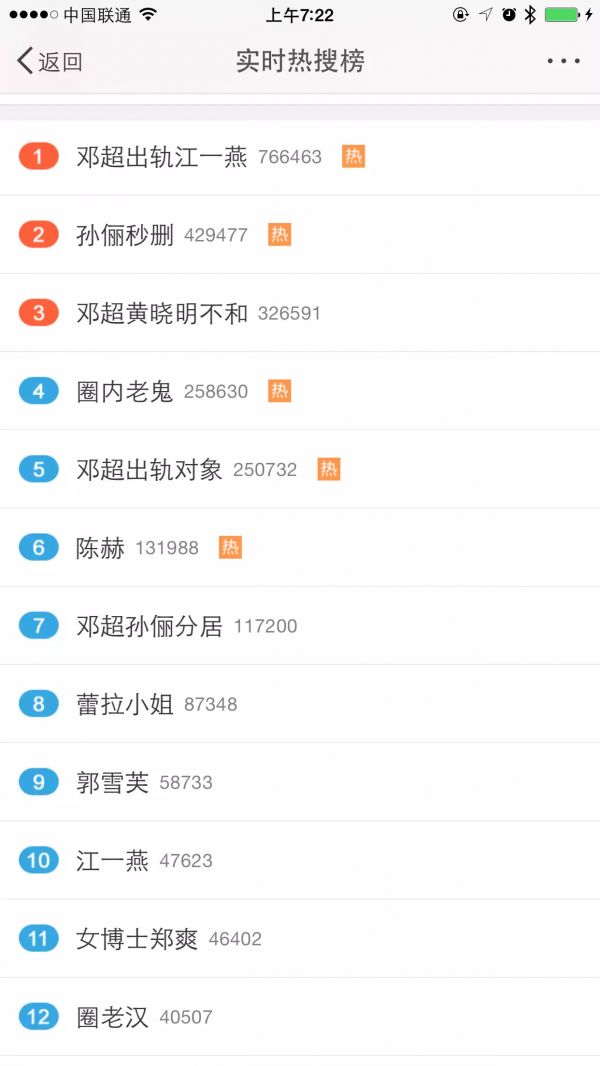Open hot search 孙俪秒删

(x=125, y=235)
